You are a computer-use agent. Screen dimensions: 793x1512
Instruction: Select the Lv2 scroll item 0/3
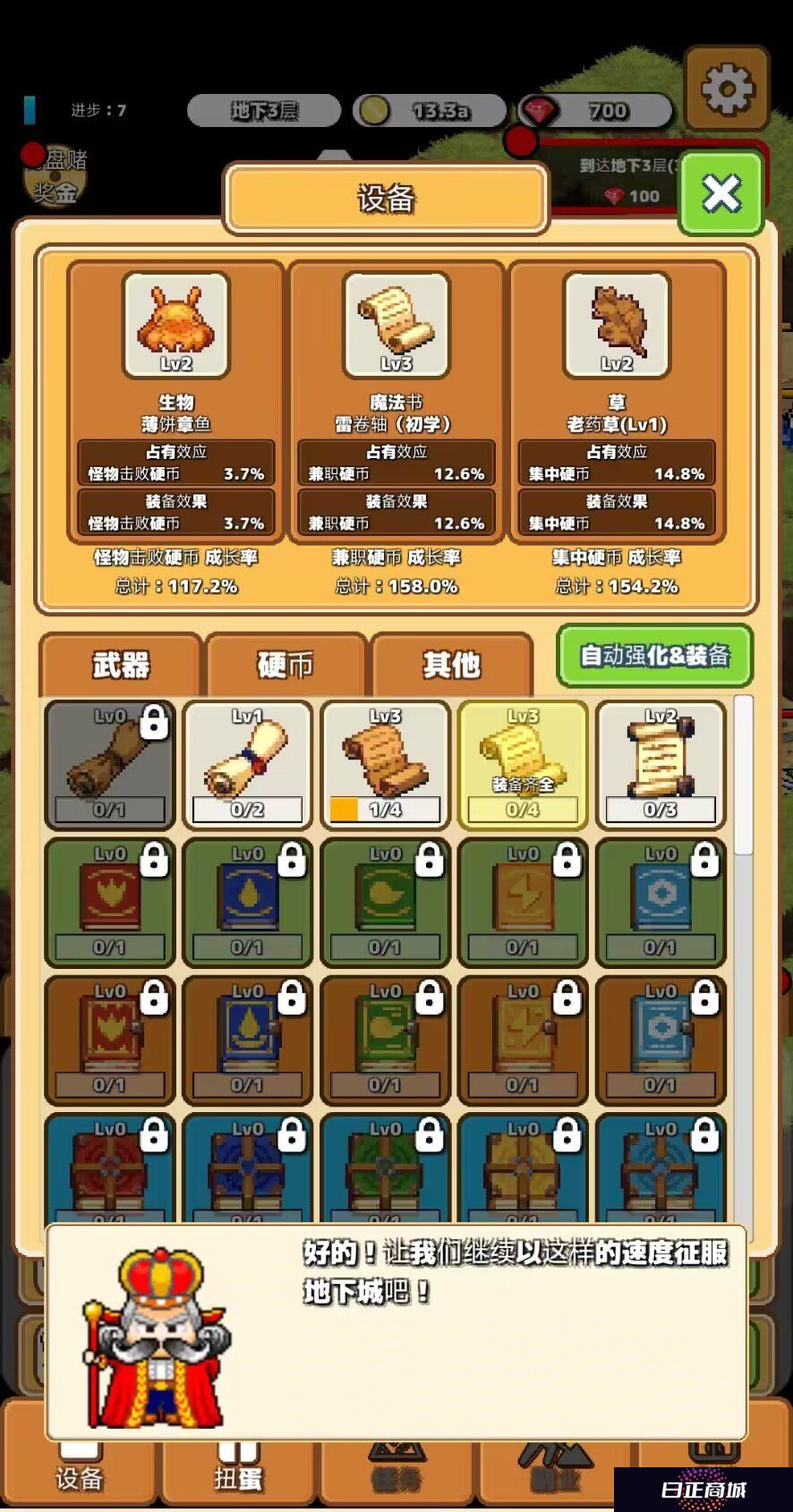point(661,765)
